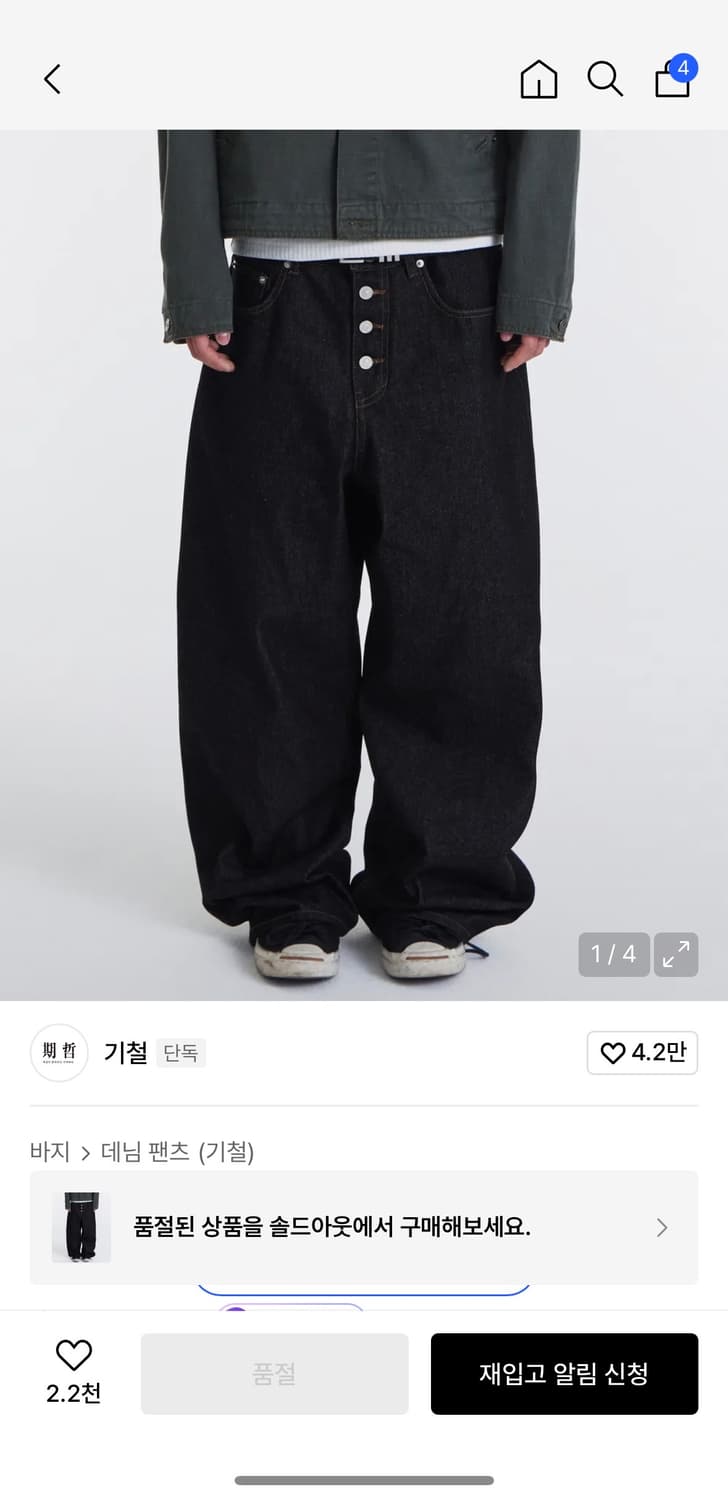
Task: Open the cart showing 4 items
Action: click(x=671, y=80)
